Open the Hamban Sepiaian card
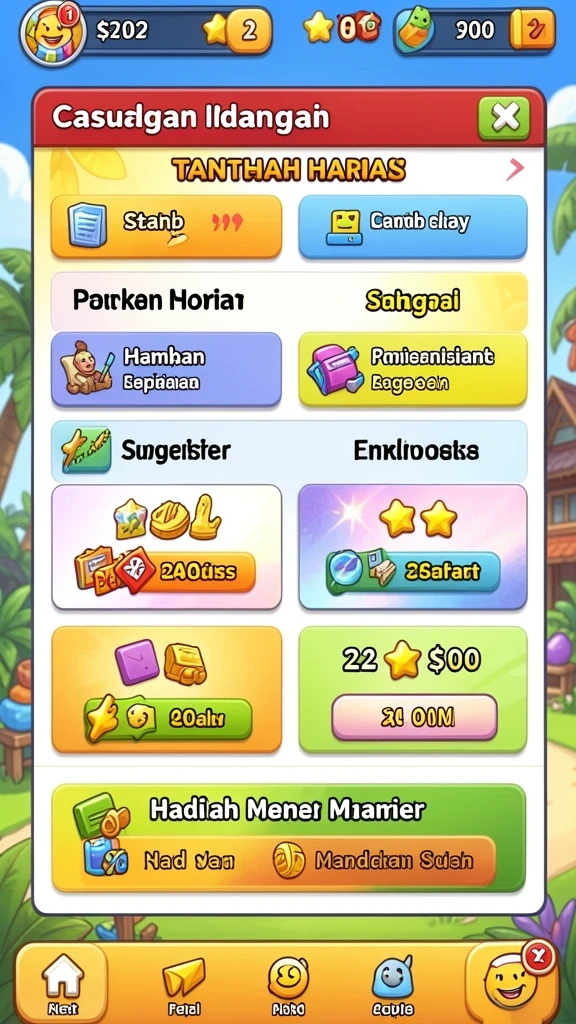The height and width of the screenshot is (1024, 576). pos(166,370)
